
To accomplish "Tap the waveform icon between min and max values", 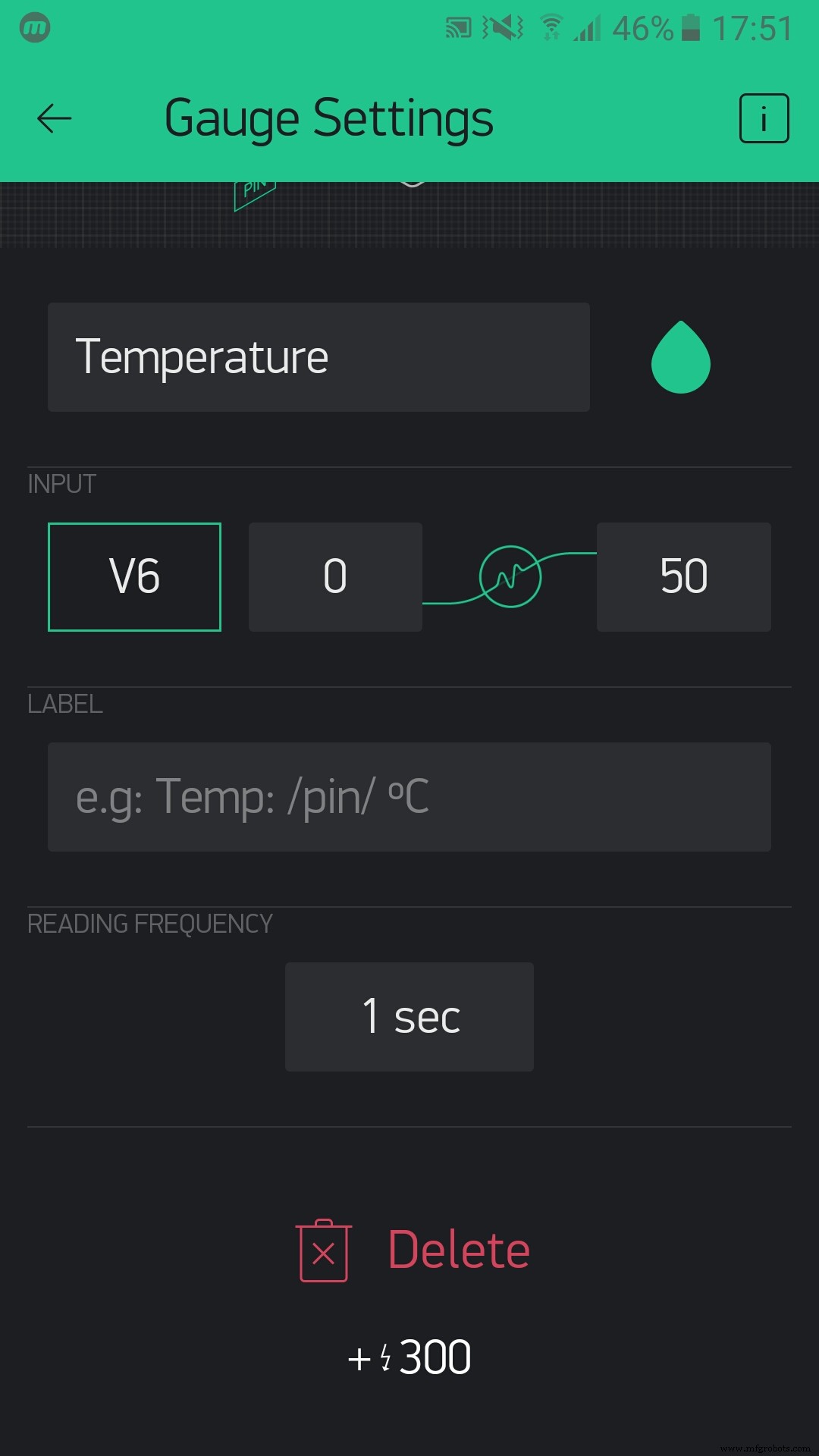I will click(x=510, y=577).
